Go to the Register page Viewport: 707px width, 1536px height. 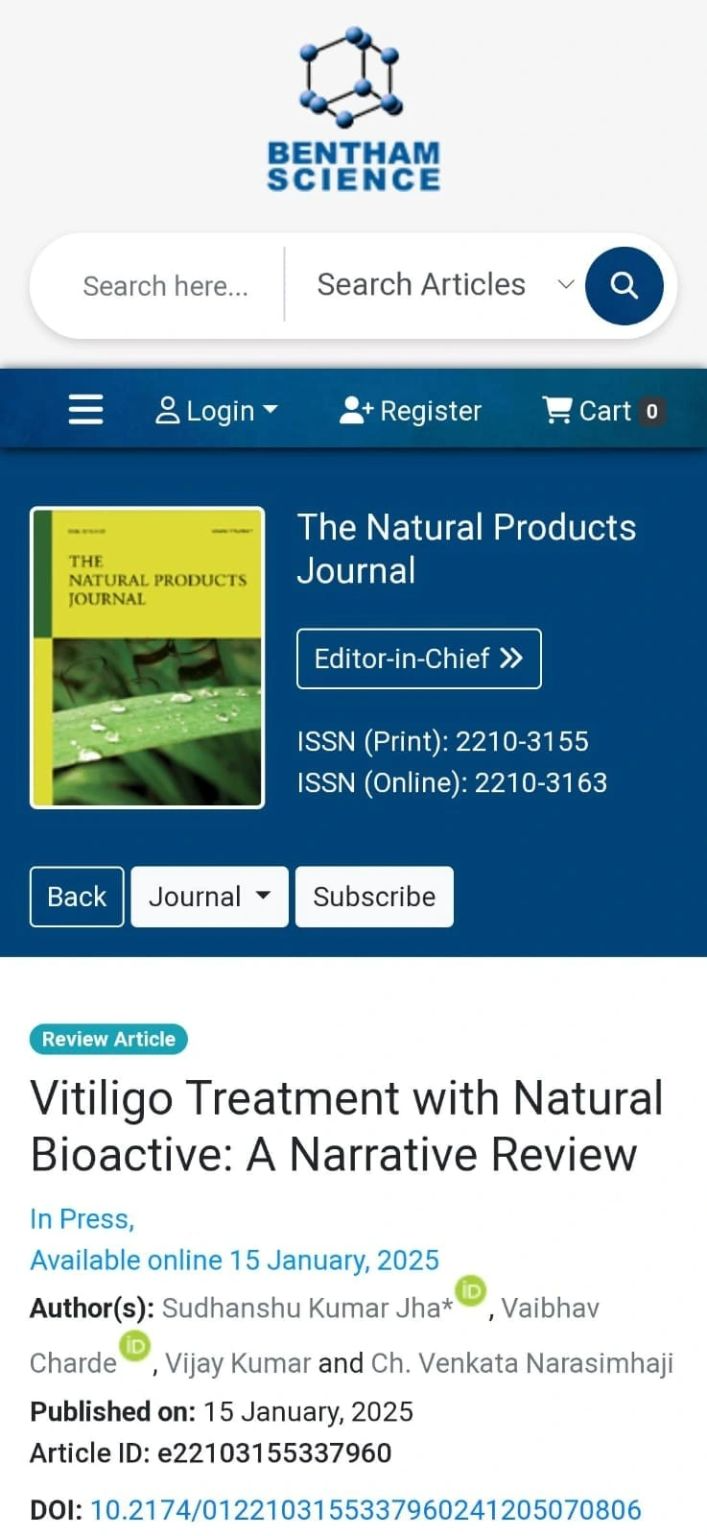(411, 411)
